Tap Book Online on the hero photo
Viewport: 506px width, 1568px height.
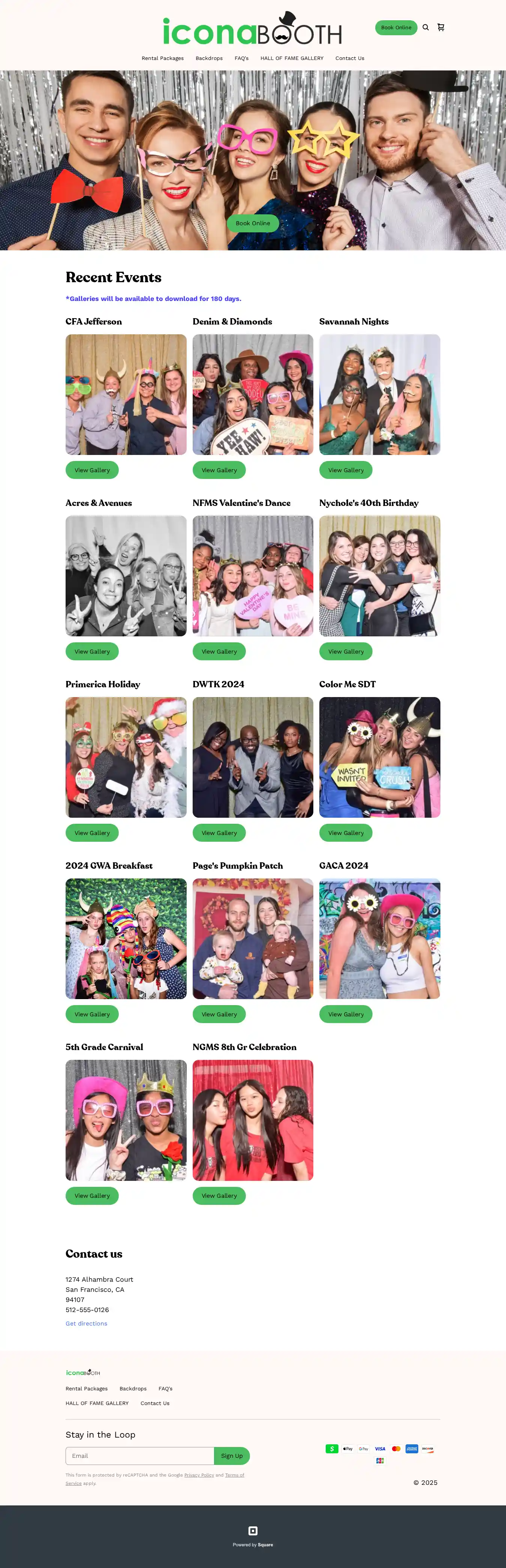pyautogui.click(x=253, y=223)
